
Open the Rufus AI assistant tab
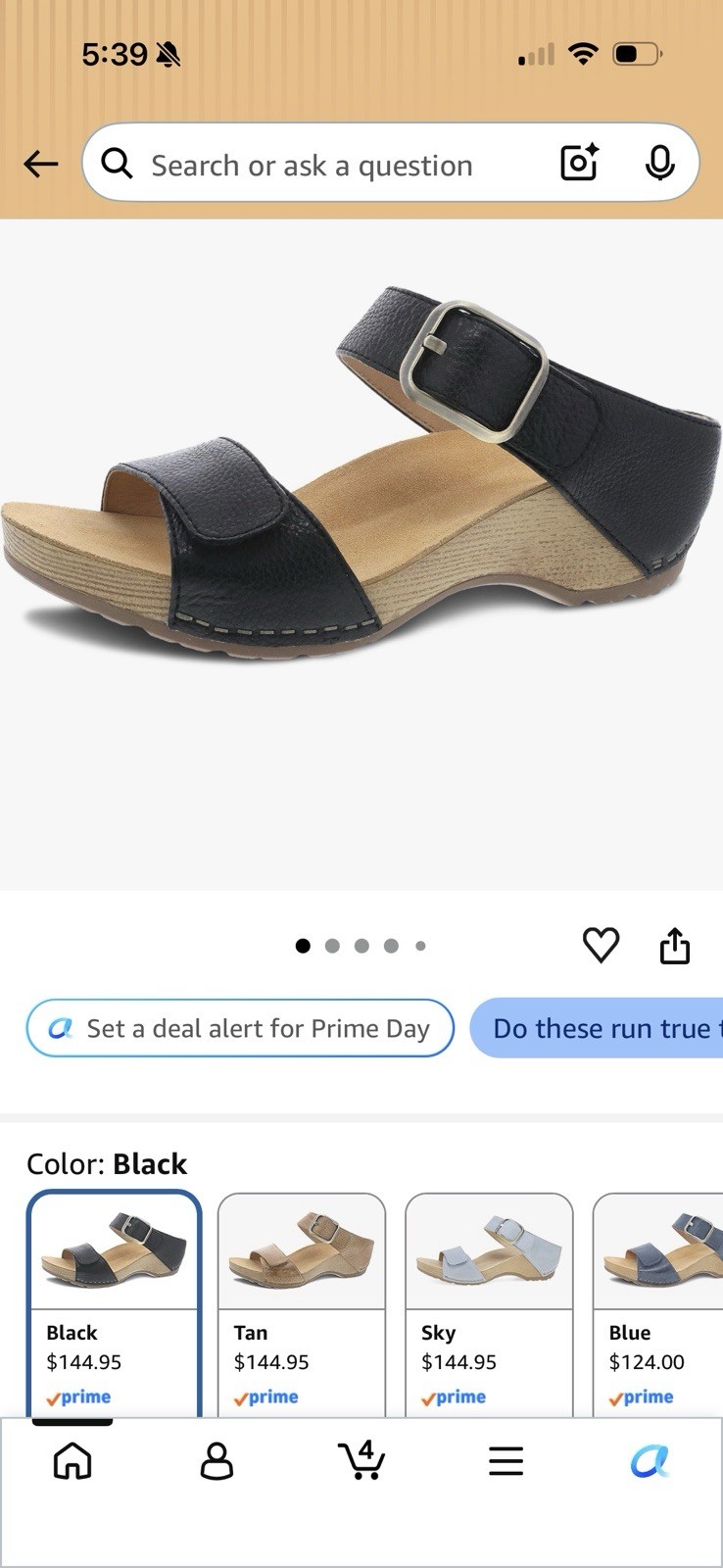click(x=650, y=1461)
